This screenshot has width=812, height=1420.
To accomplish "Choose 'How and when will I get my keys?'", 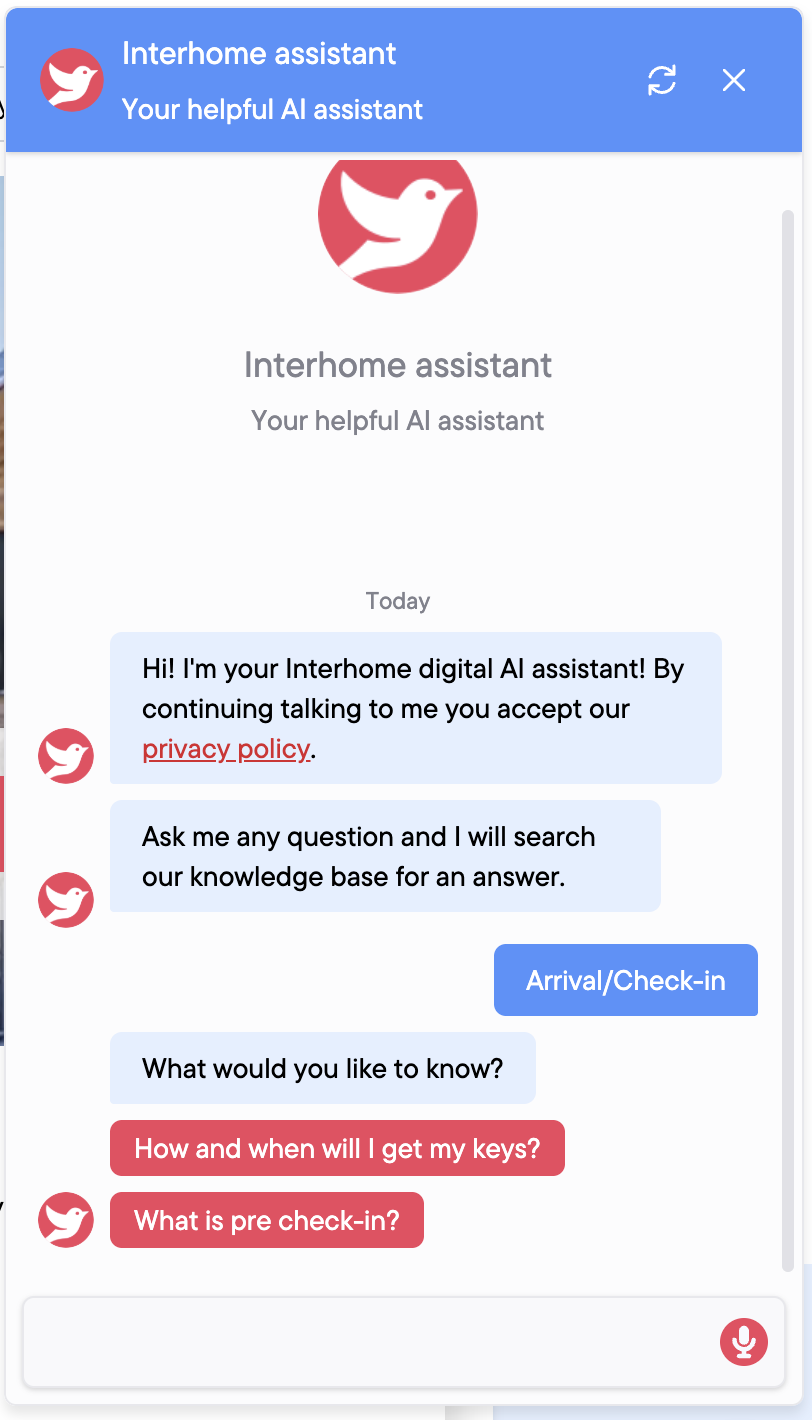I will (337, 1148).
